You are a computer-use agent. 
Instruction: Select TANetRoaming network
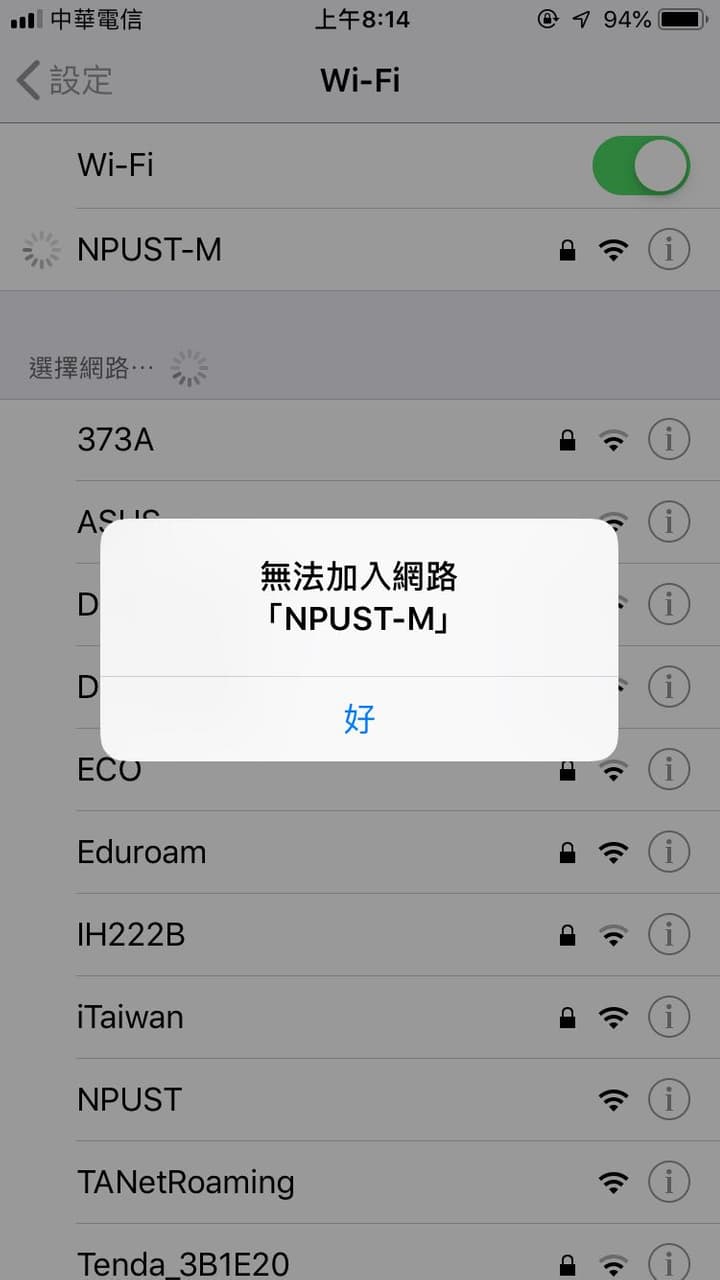click(x=186, y=1183)
